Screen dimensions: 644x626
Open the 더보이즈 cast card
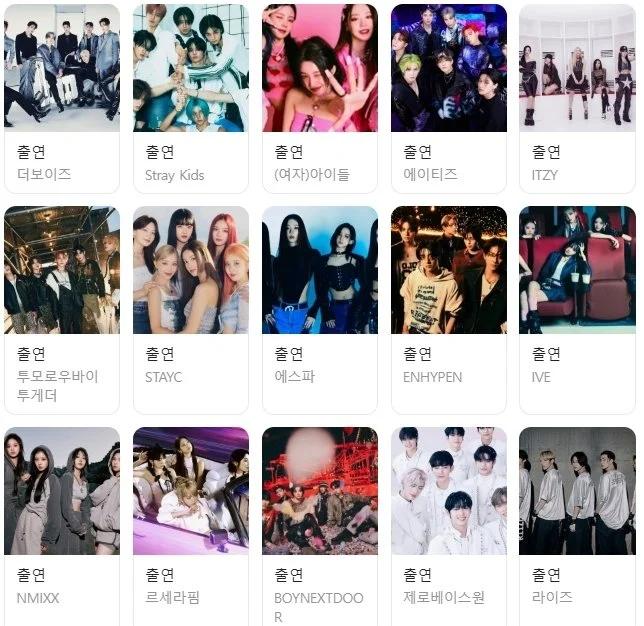(62, 98)
